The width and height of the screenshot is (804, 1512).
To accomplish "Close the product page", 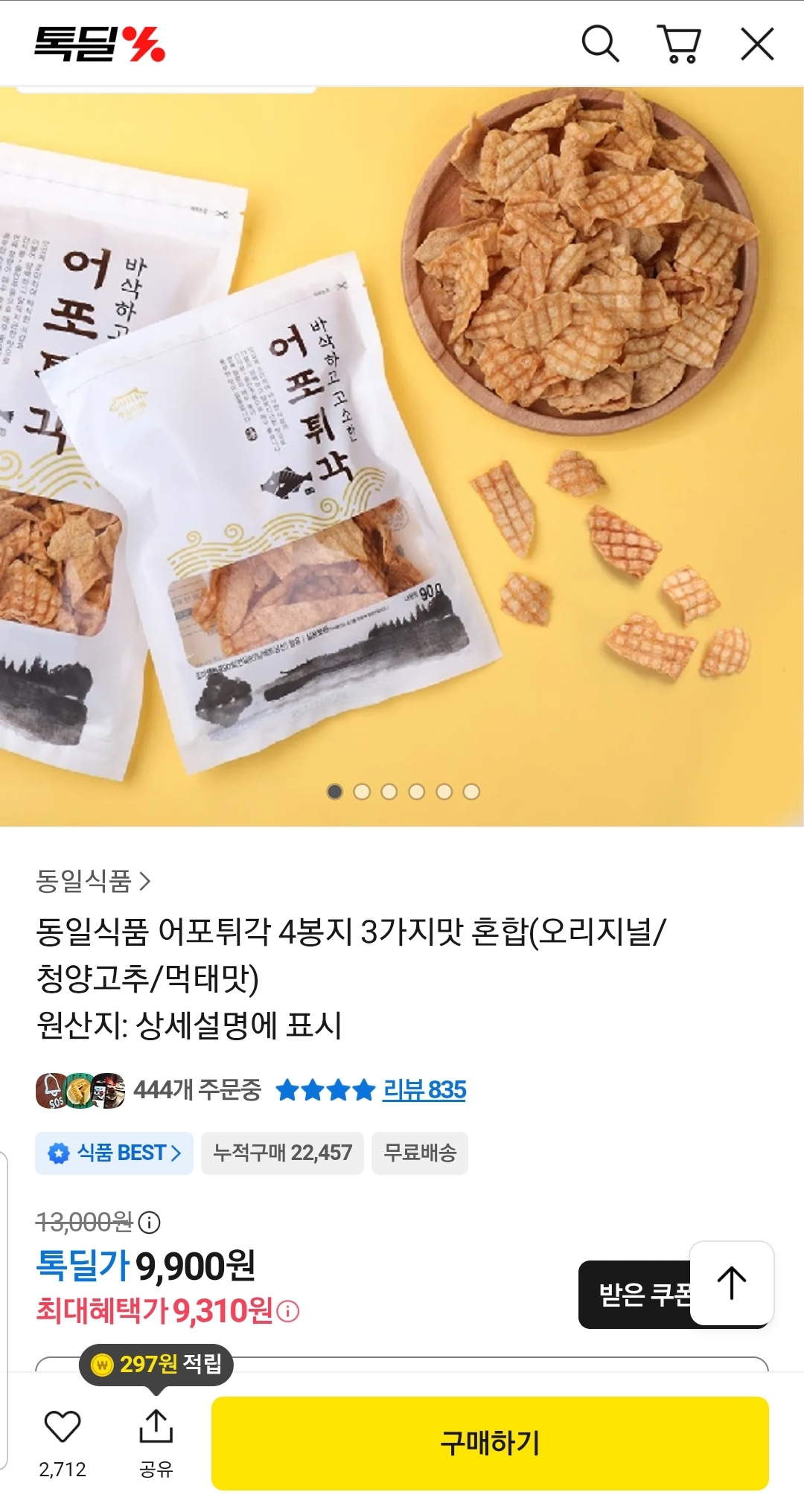I will click(757, 44).
